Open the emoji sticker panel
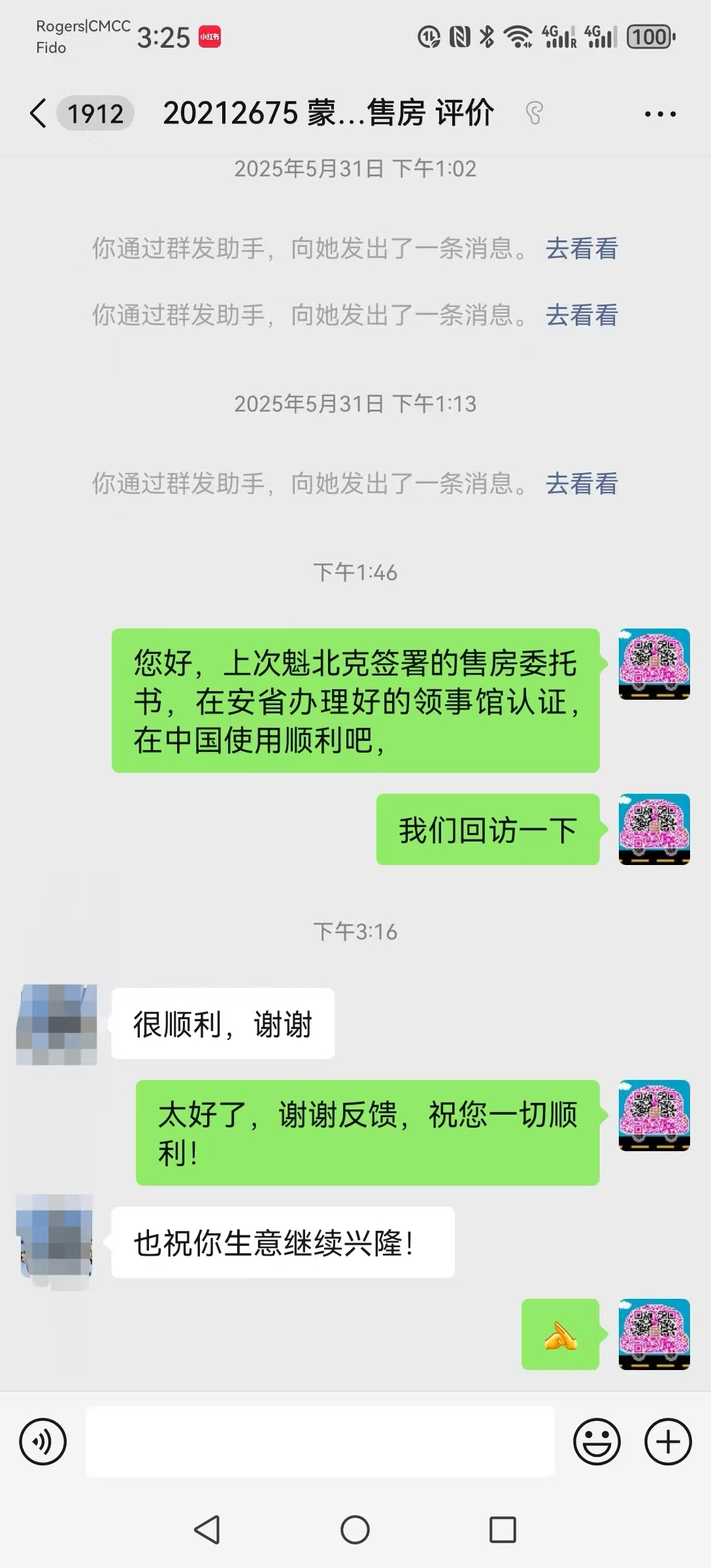 click(597, 1442)
